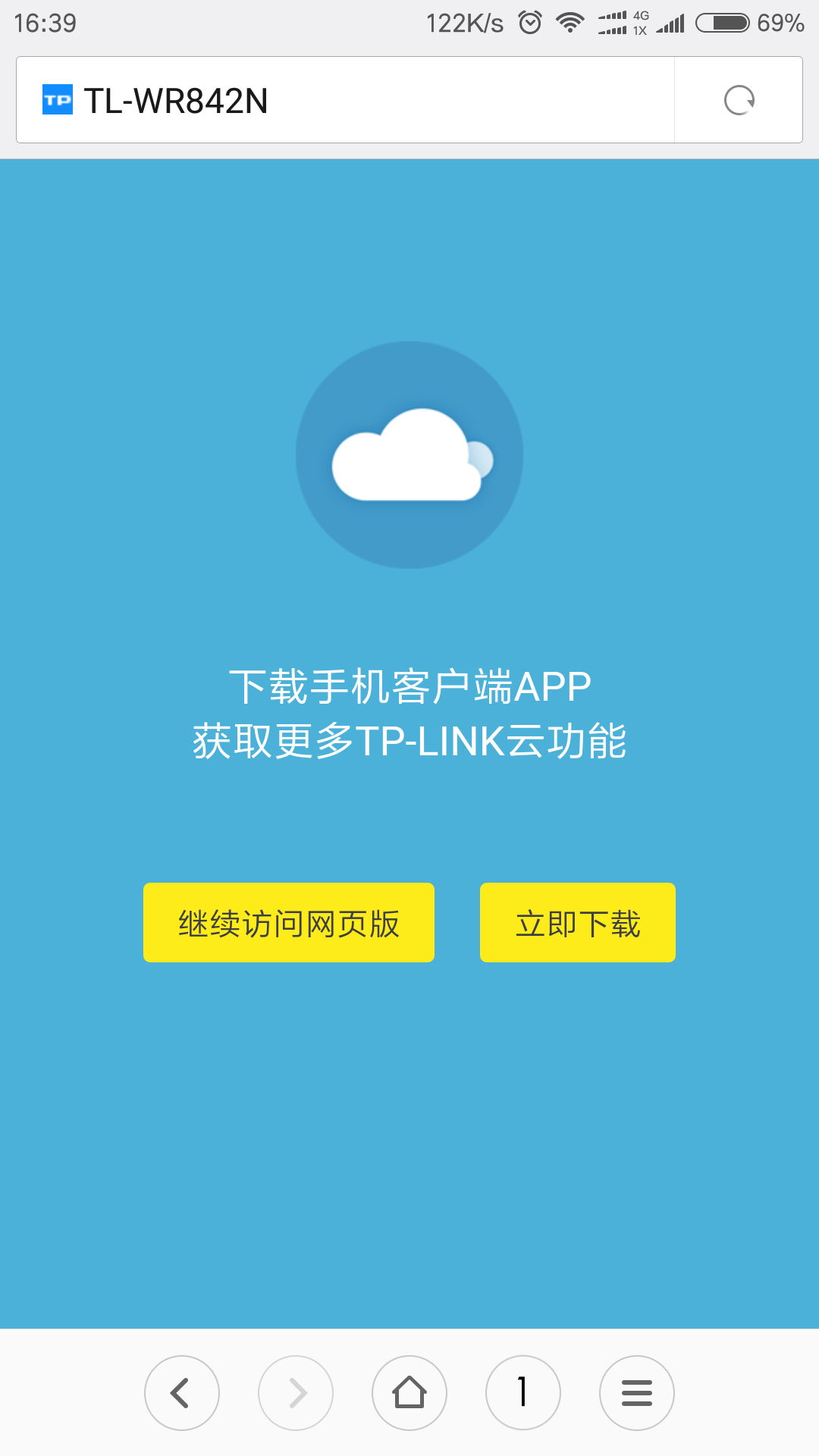The height and width of the screenshot is (1456, 819).
Task: Go forward to the next page
Action: pos(296,1393)
